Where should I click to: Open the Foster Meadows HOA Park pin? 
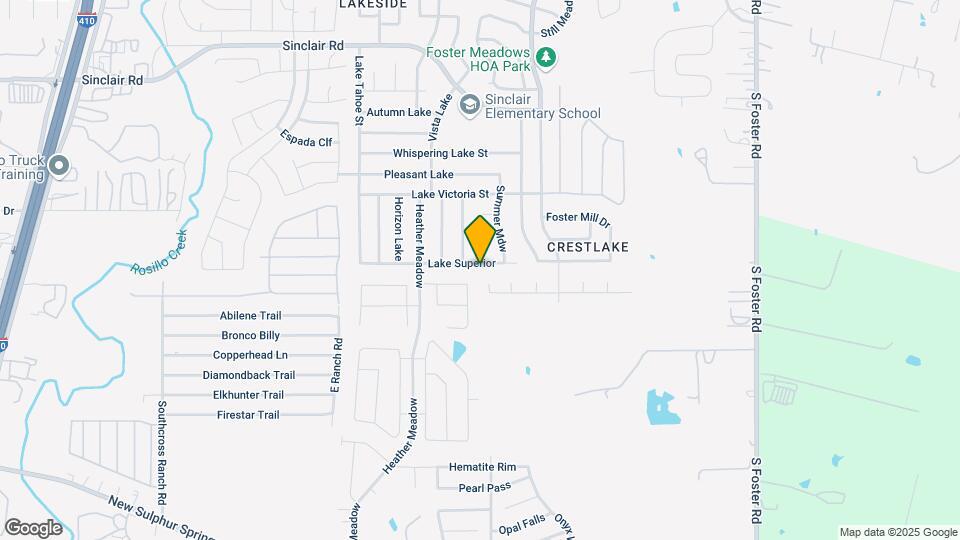546,60
